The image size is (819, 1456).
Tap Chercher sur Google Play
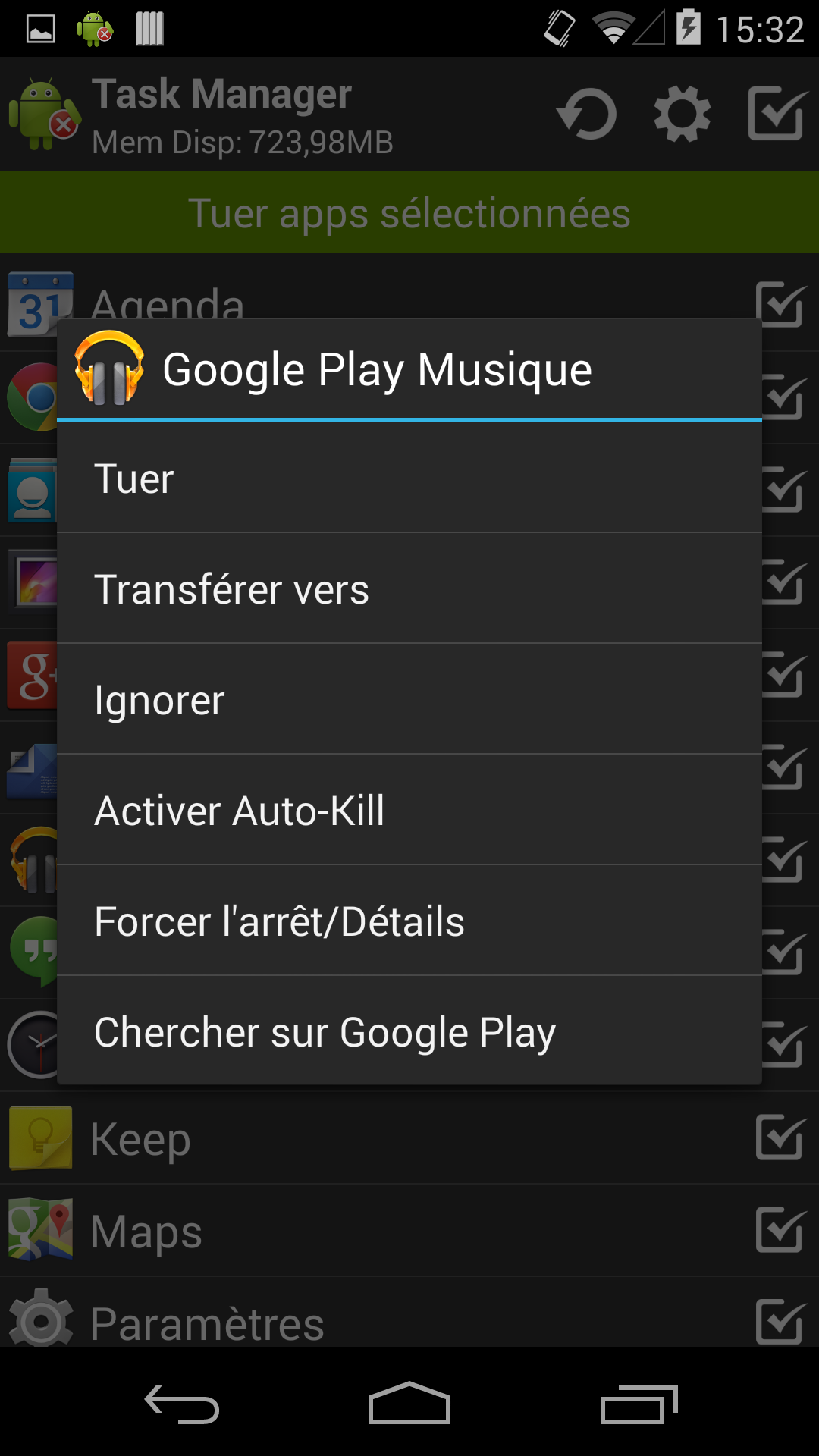pyautogui.click(x=409, y=1032)
